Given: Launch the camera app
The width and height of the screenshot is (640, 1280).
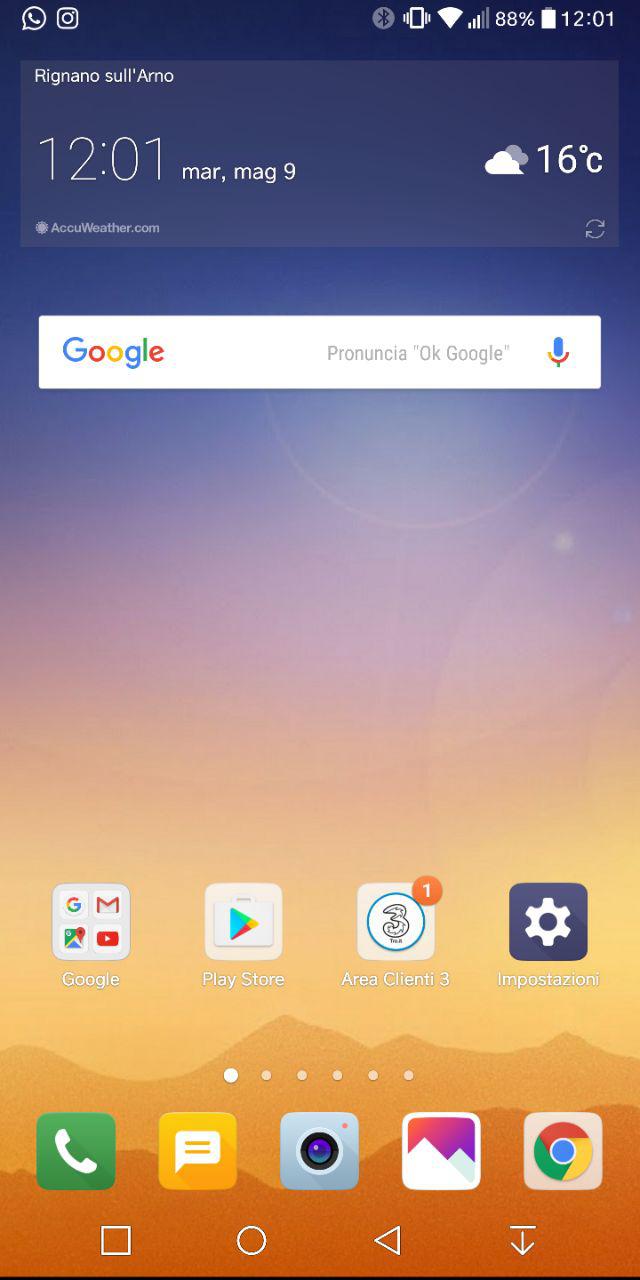Looking at the screenshot, I should click(319, 1151).
